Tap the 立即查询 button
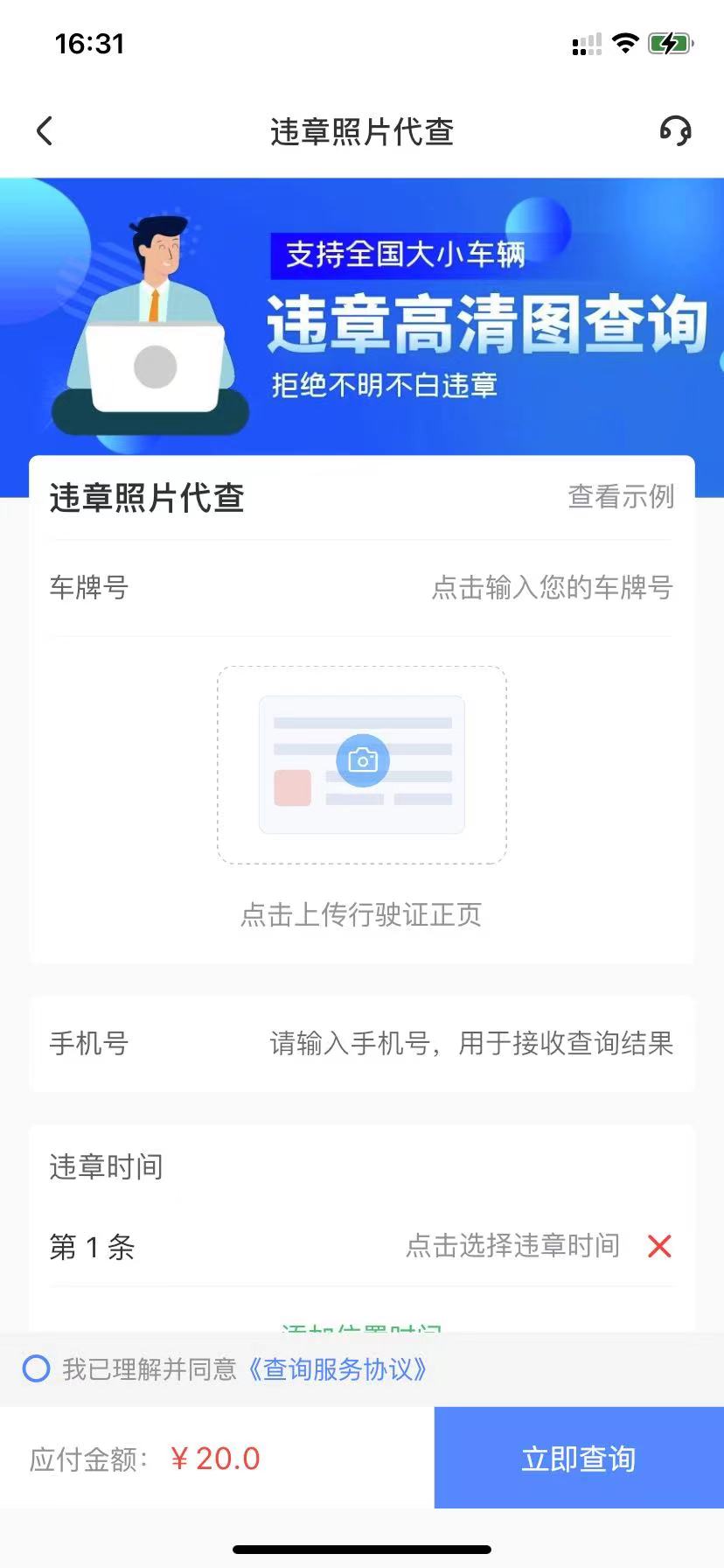The width and height of the screenshot is (724, 1568). point(579,1459)
